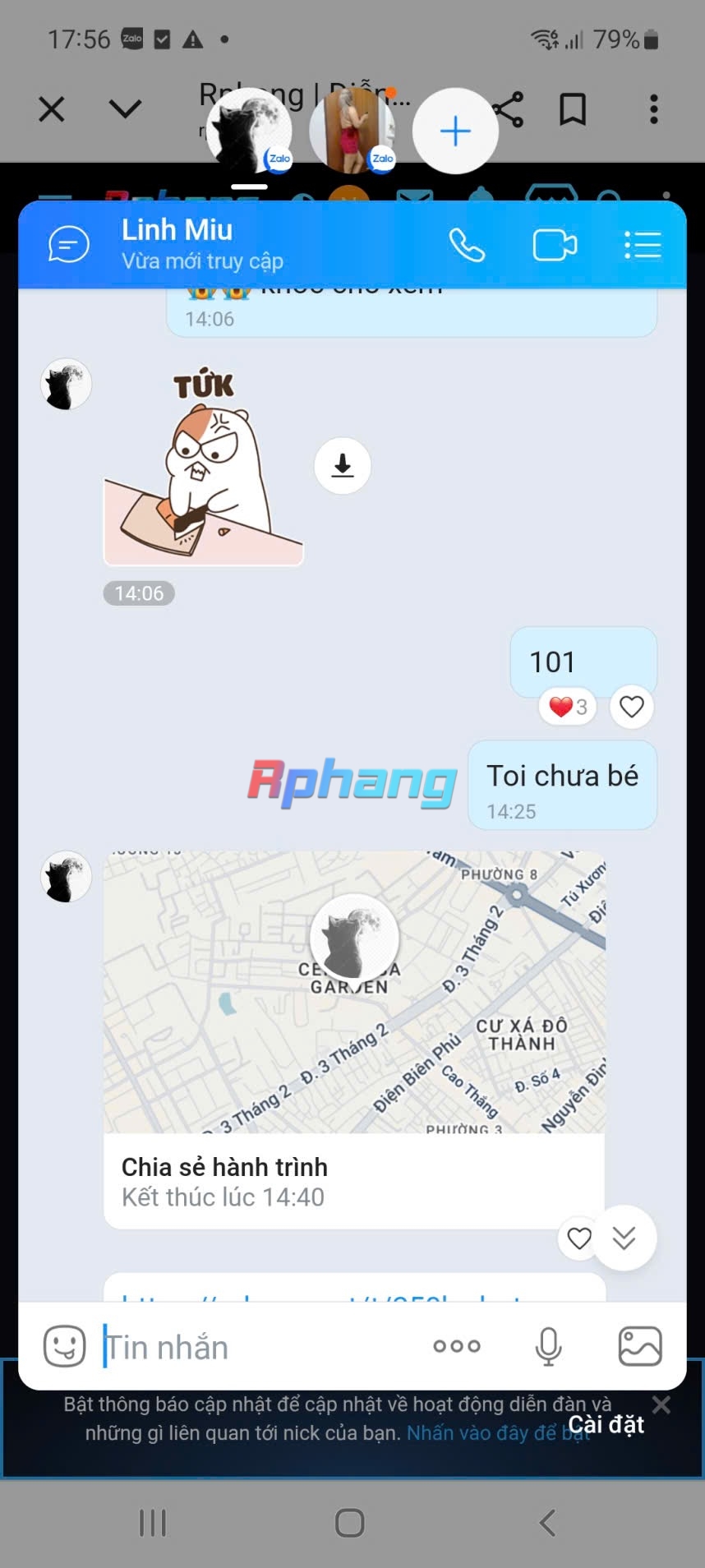Bookmark the current web page
This screenshot has height=1568, width=705.
(x=573, y=109)
